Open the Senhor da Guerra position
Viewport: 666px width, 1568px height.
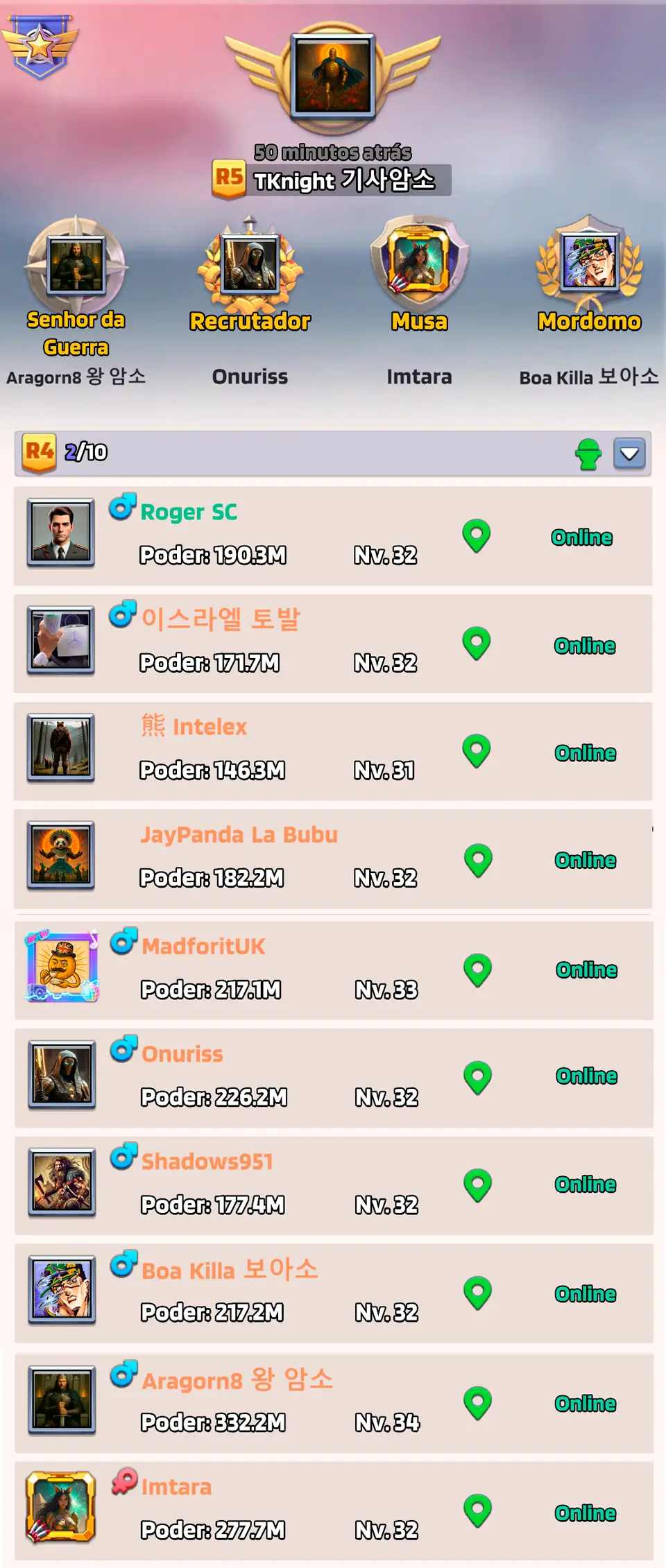76,265
